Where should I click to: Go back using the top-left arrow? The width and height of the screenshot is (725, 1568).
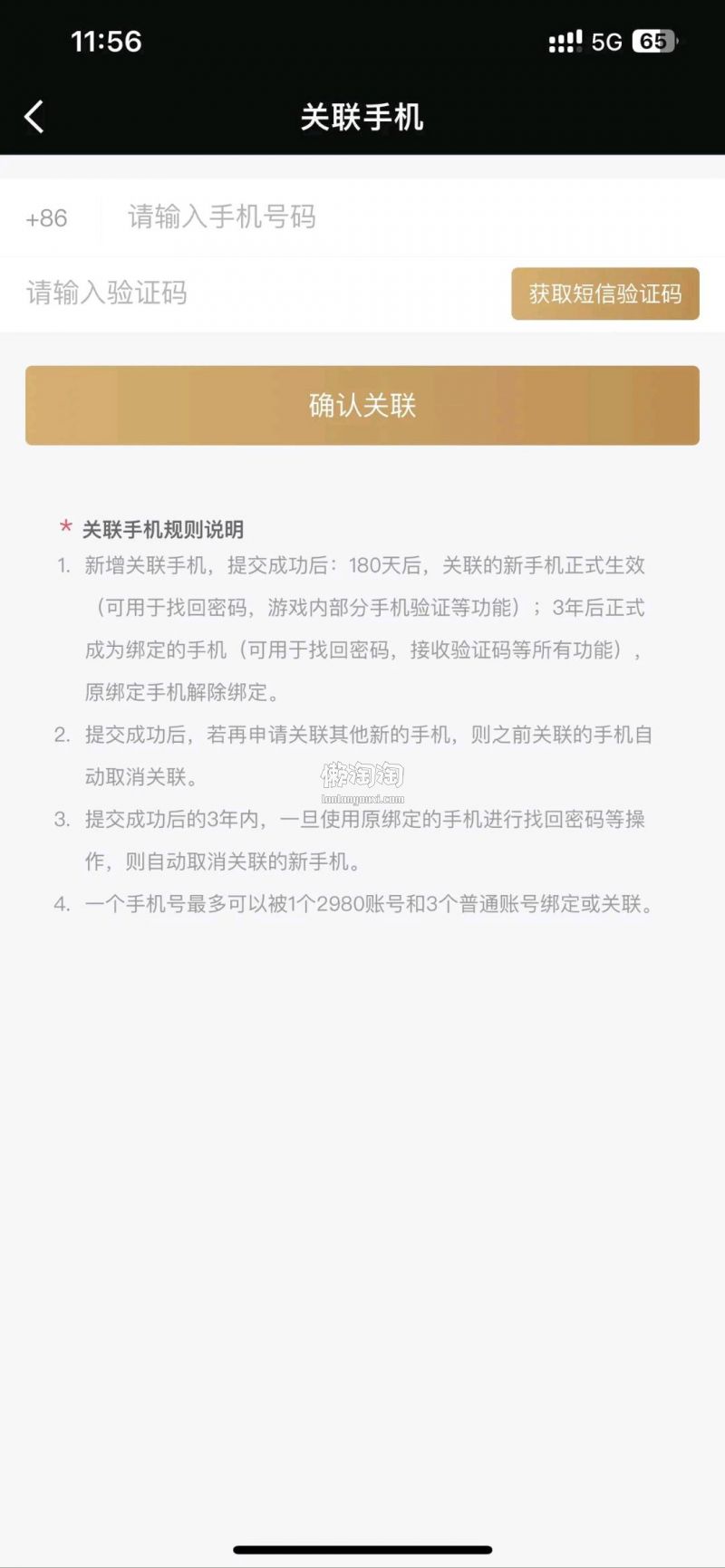(34, 117)
